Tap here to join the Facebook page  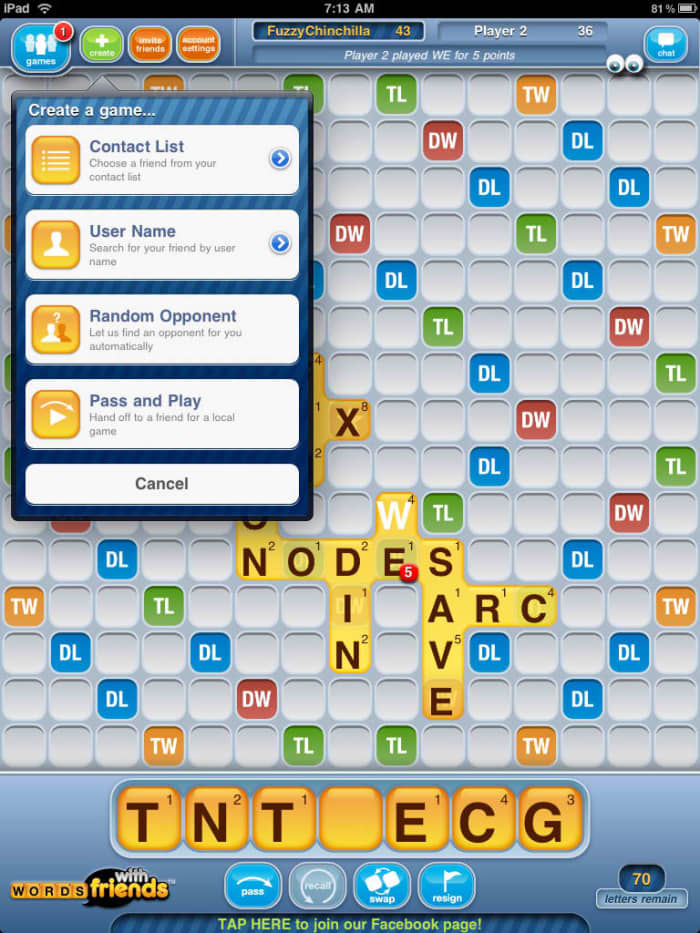coord(350,924)
